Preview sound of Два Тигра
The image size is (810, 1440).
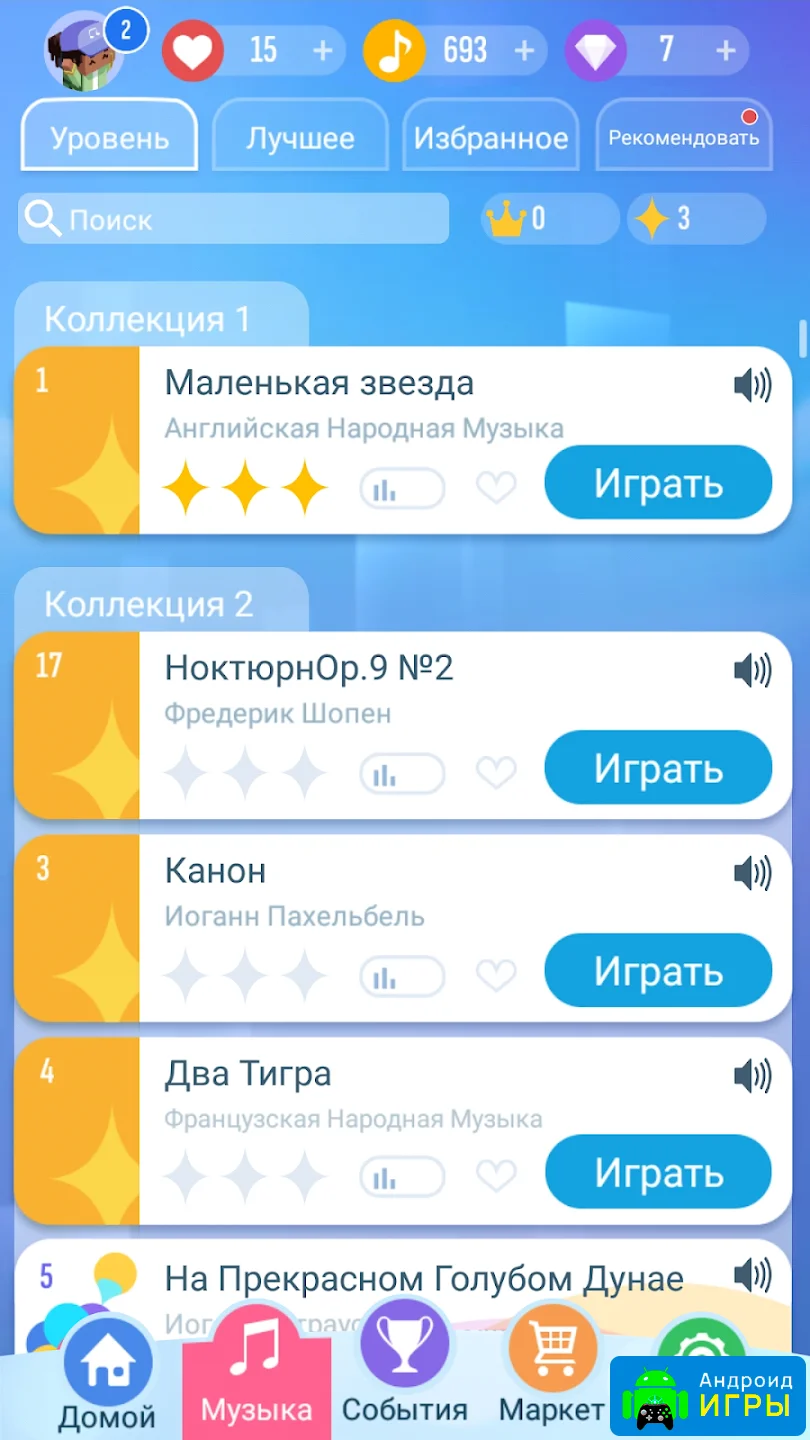[753, 1076]
